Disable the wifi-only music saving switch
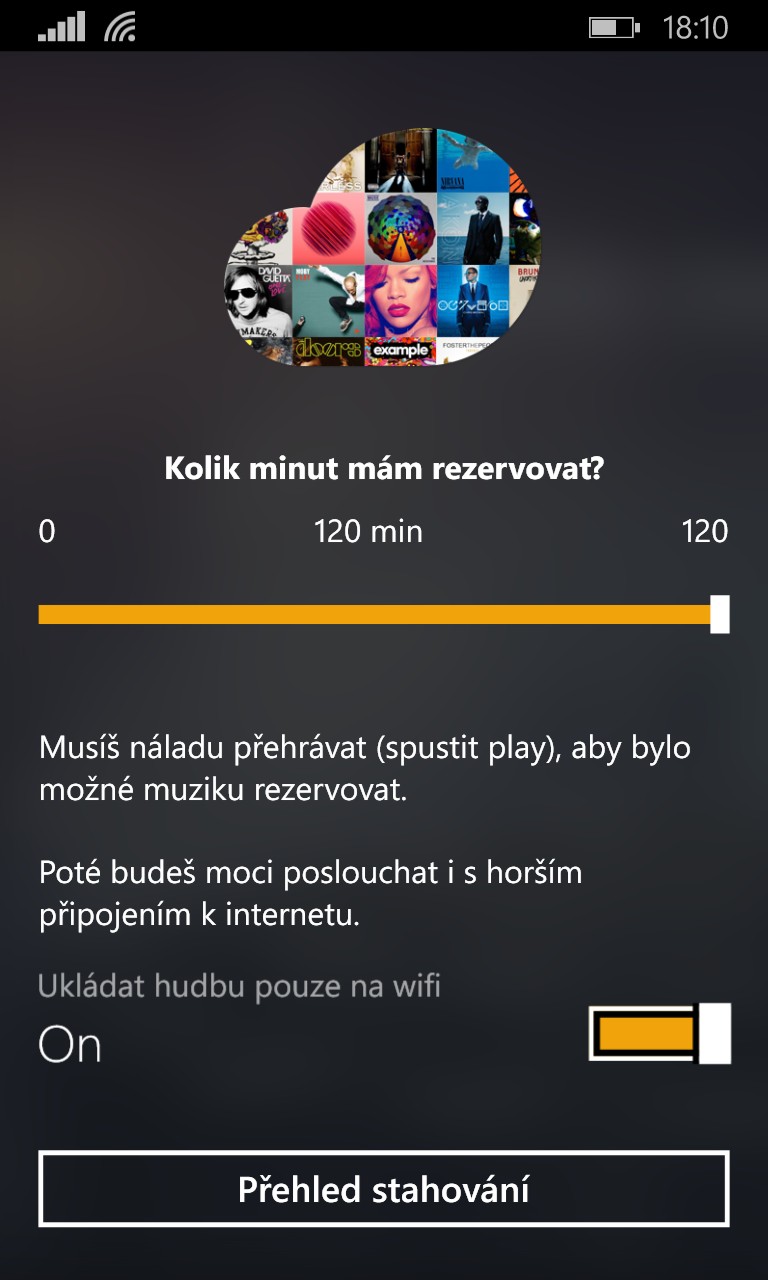 pyautogui.click(x=660, y=1033)
